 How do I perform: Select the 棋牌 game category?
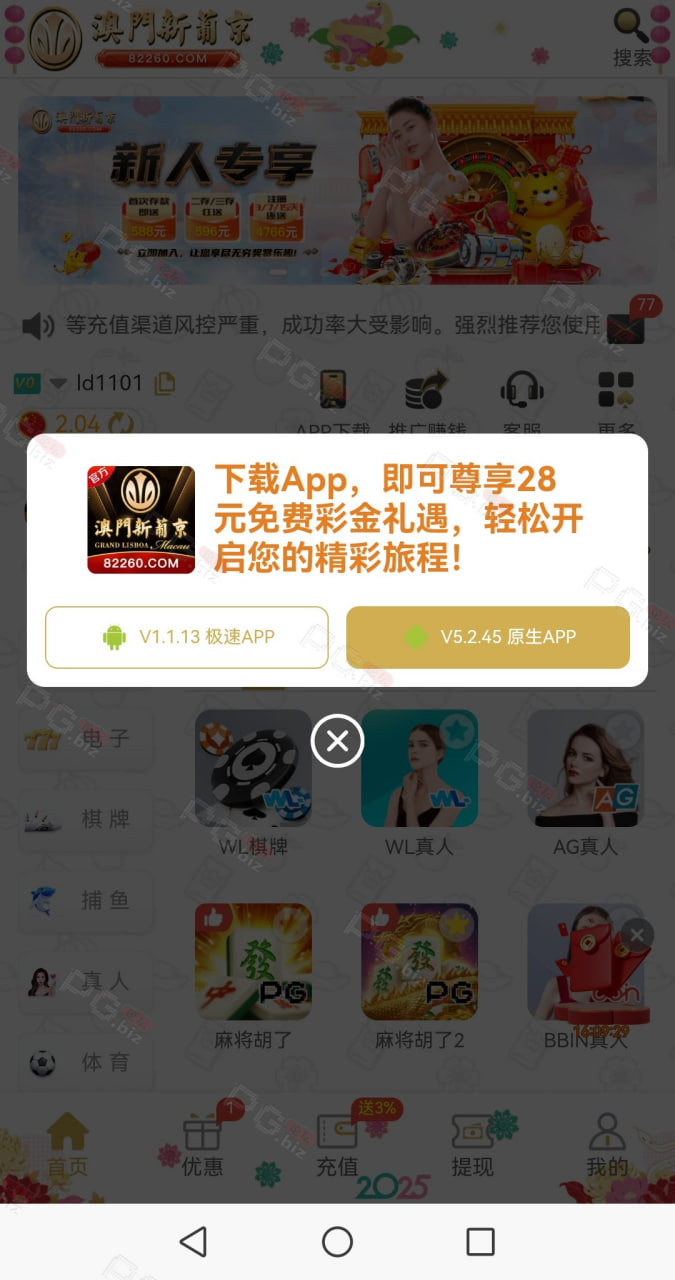coord(86,820)
